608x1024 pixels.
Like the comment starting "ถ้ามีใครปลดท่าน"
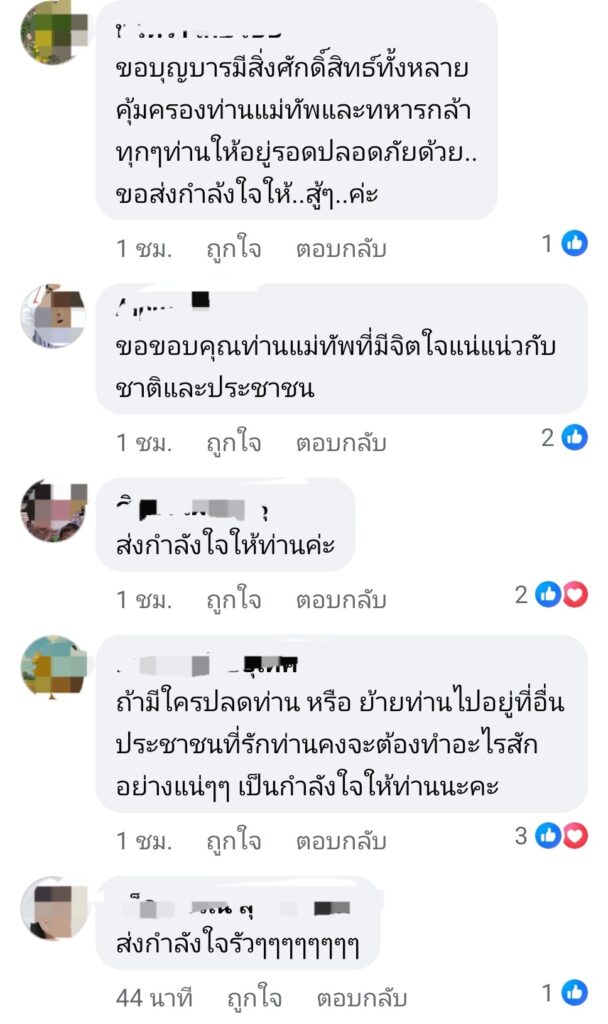pyautogui.click(x=233, y=841)
